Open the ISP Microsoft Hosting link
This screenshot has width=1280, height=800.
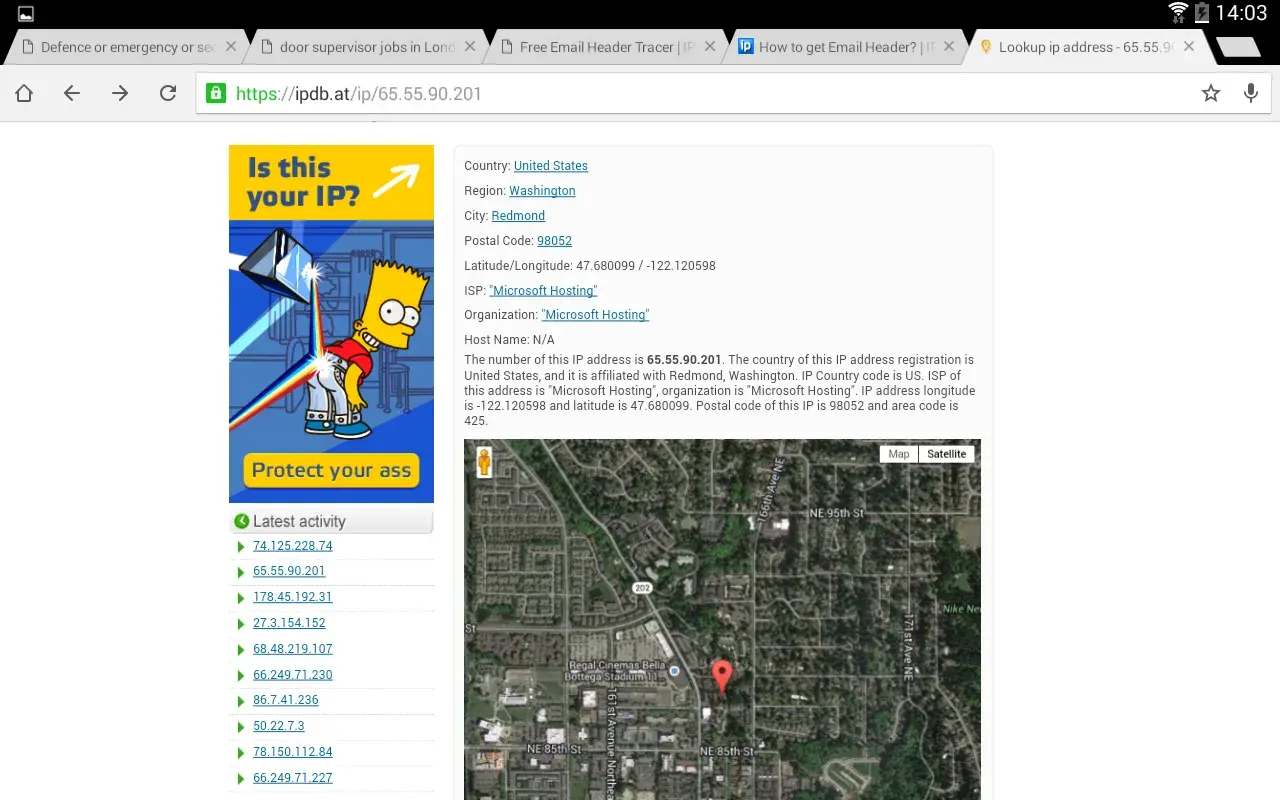[x=543, y=291]
